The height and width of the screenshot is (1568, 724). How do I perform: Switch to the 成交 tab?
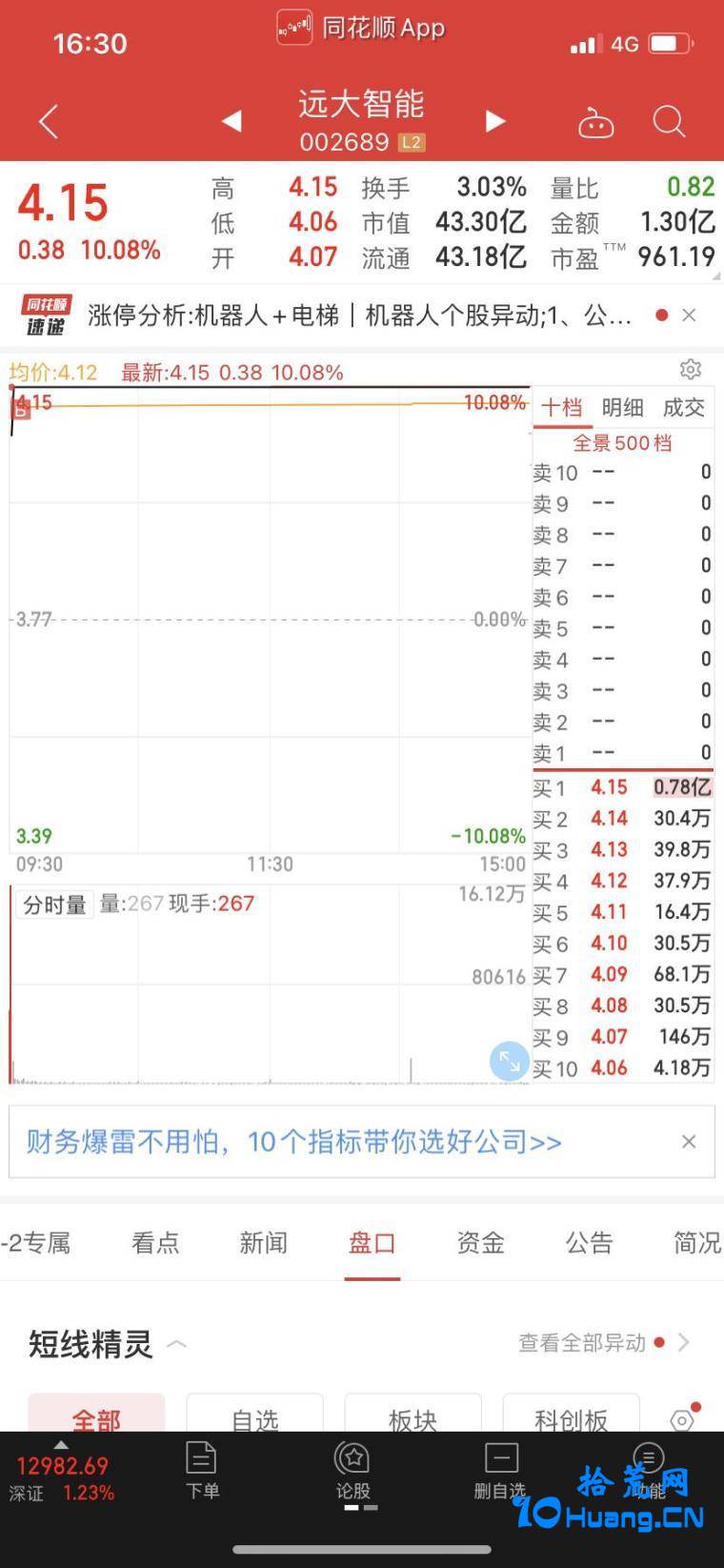point(684,408)
